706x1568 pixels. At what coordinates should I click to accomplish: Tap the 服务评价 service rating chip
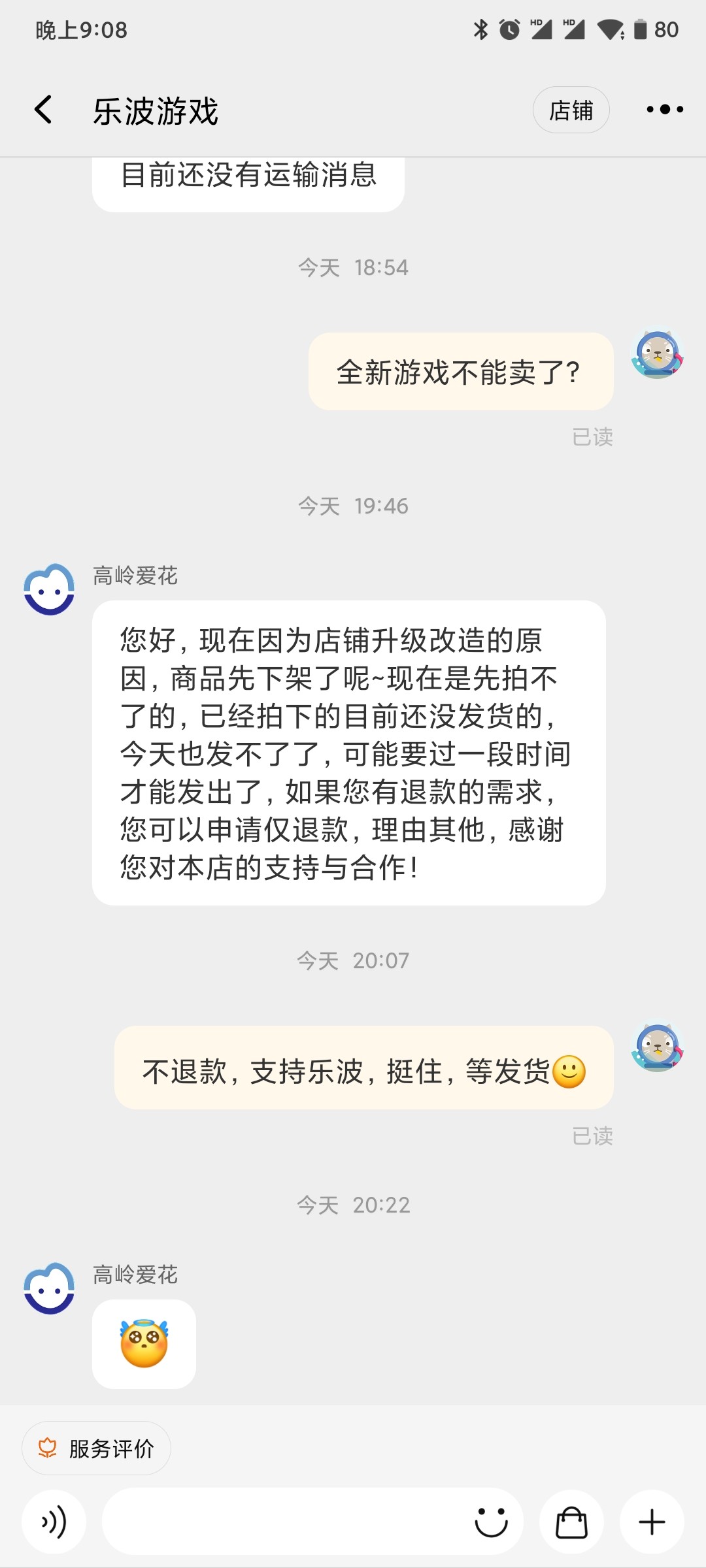(x=97, y=1448)
